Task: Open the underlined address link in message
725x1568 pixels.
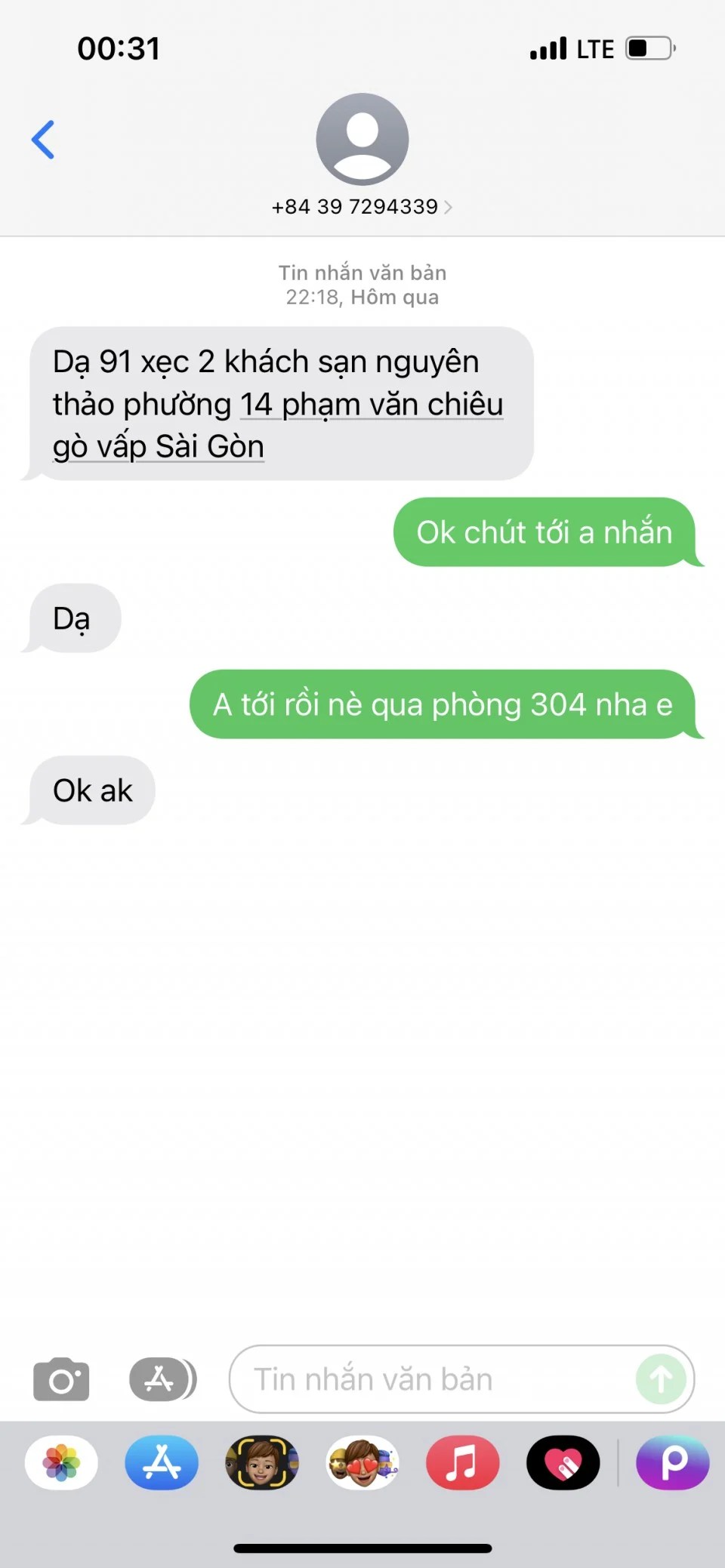Action: 370,406
